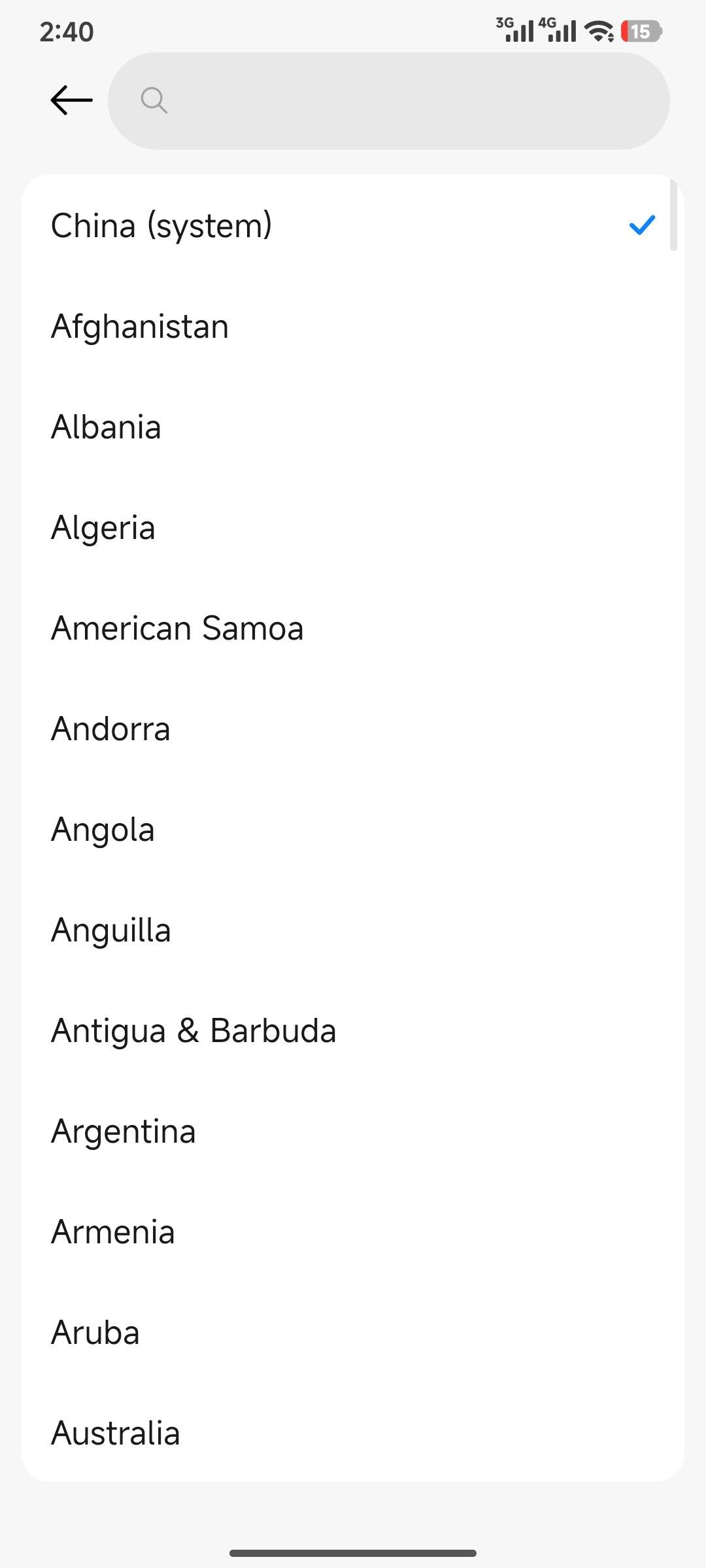Select Albania as the region
The image size is (706, 1568).
pos(106,427)
